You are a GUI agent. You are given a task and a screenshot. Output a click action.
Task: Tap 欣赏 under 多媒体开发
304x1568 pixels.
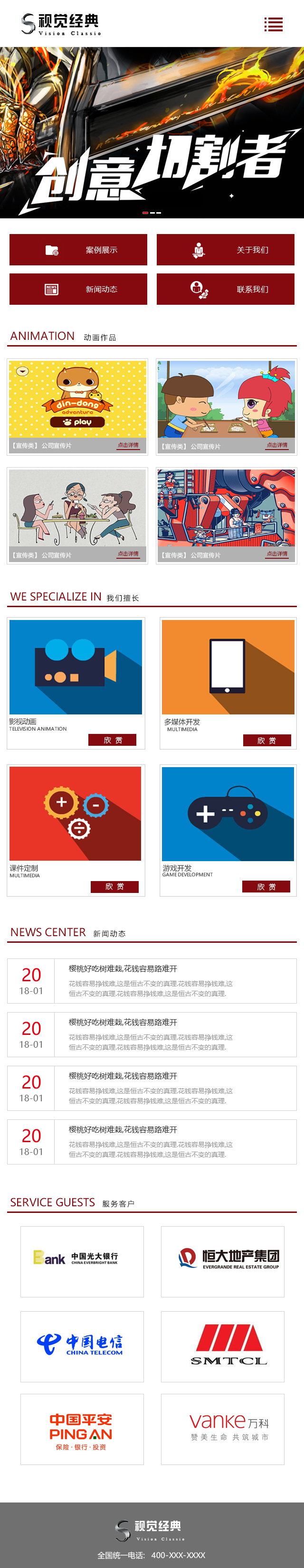pos(266,741)
